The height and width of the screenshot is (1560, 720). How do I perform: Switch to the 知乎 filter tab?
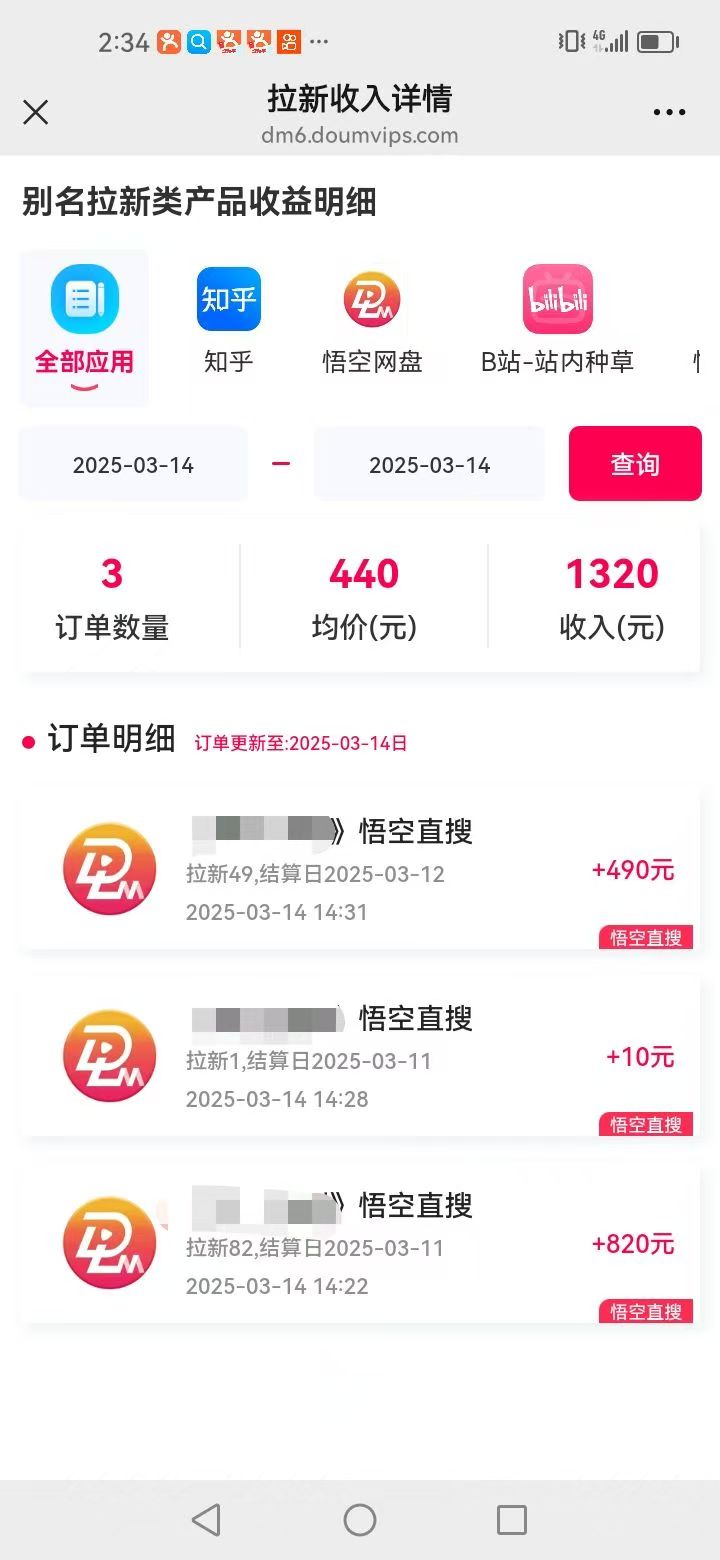pos(228,300)
